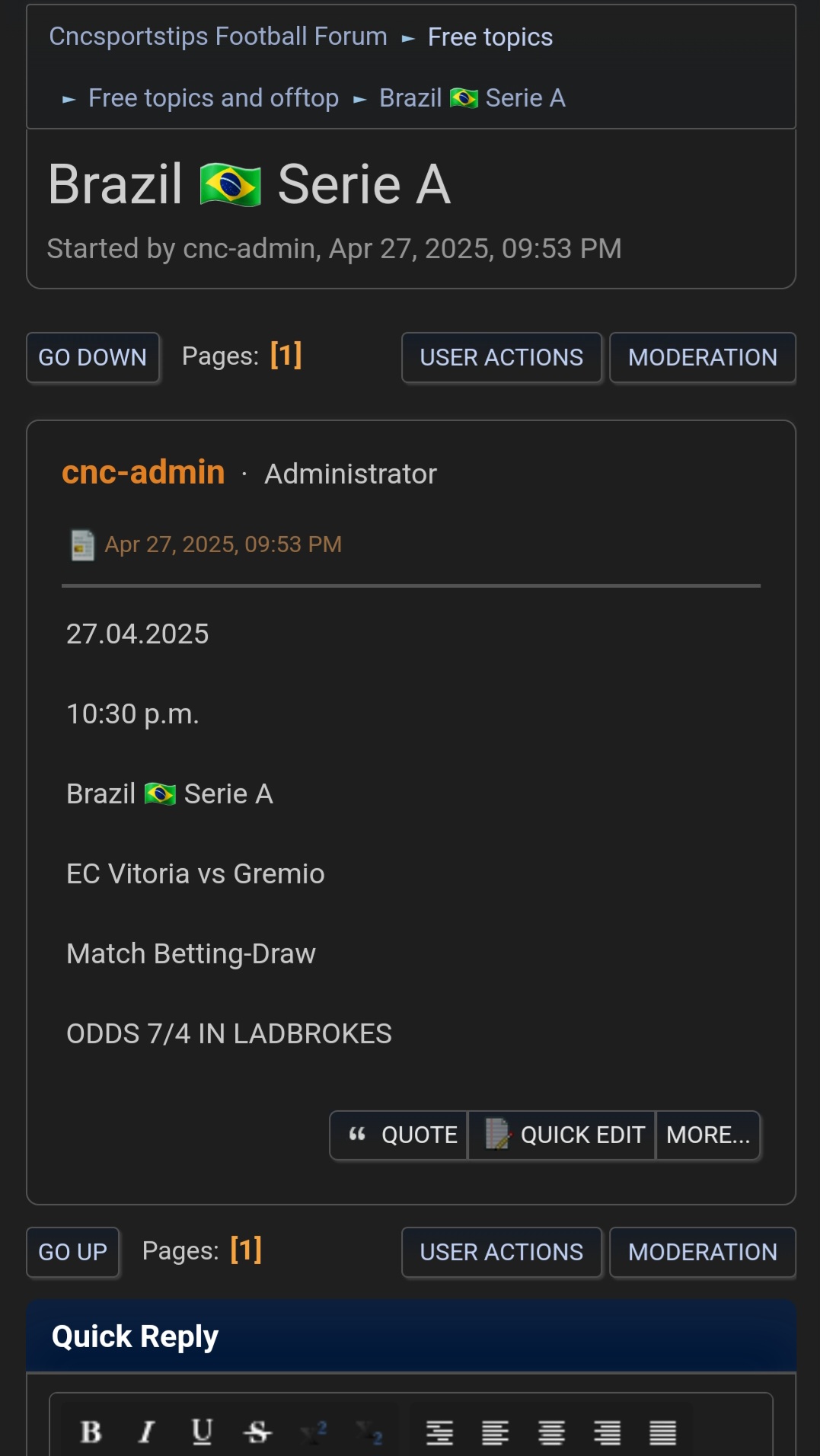This screenshot has height=1456, width=820.
Task: Apply underline formatting in Quick Reply
Action: point(202,1432)
